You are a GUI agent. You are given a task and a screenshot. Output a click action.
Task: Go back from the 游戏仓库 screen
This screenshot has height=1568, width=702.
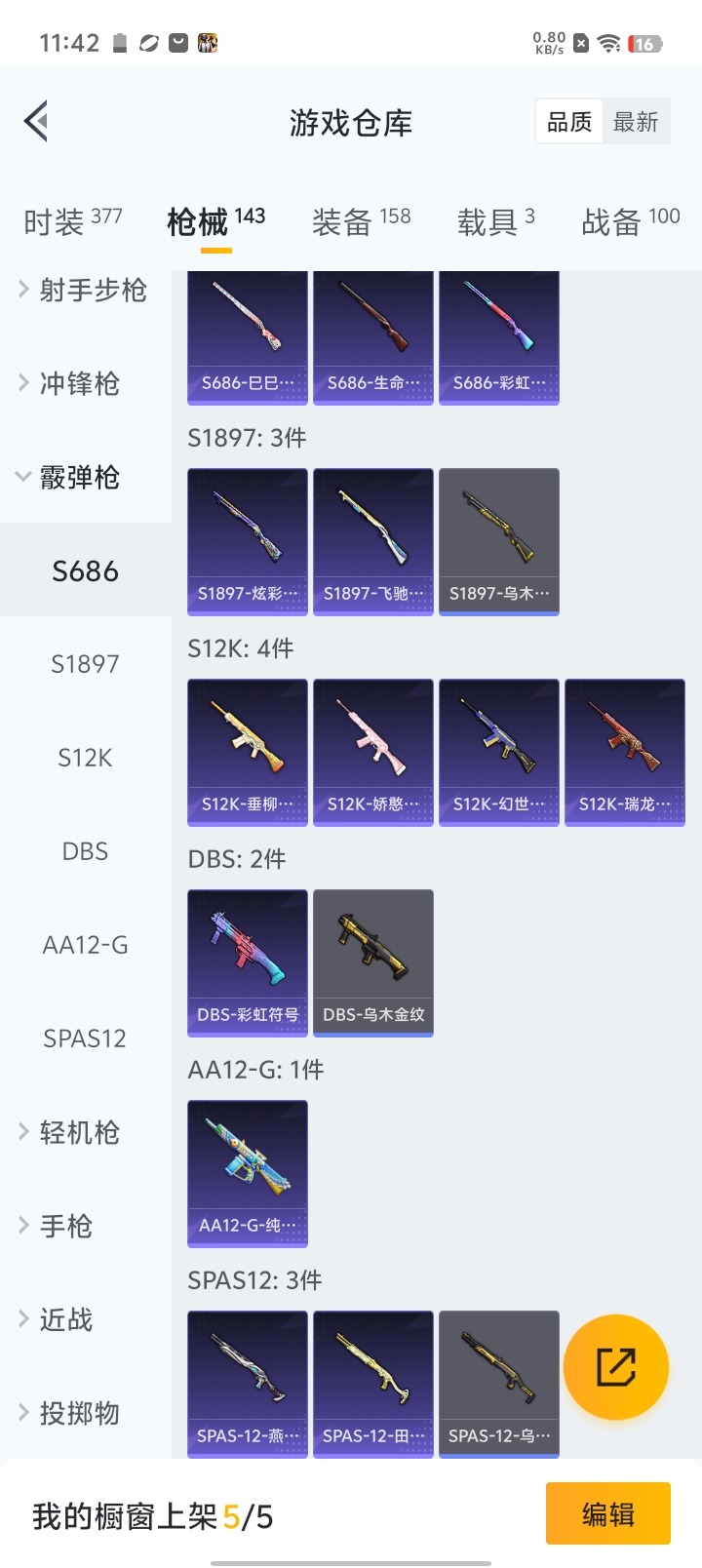pyautogui.click(x=37, y=122)
